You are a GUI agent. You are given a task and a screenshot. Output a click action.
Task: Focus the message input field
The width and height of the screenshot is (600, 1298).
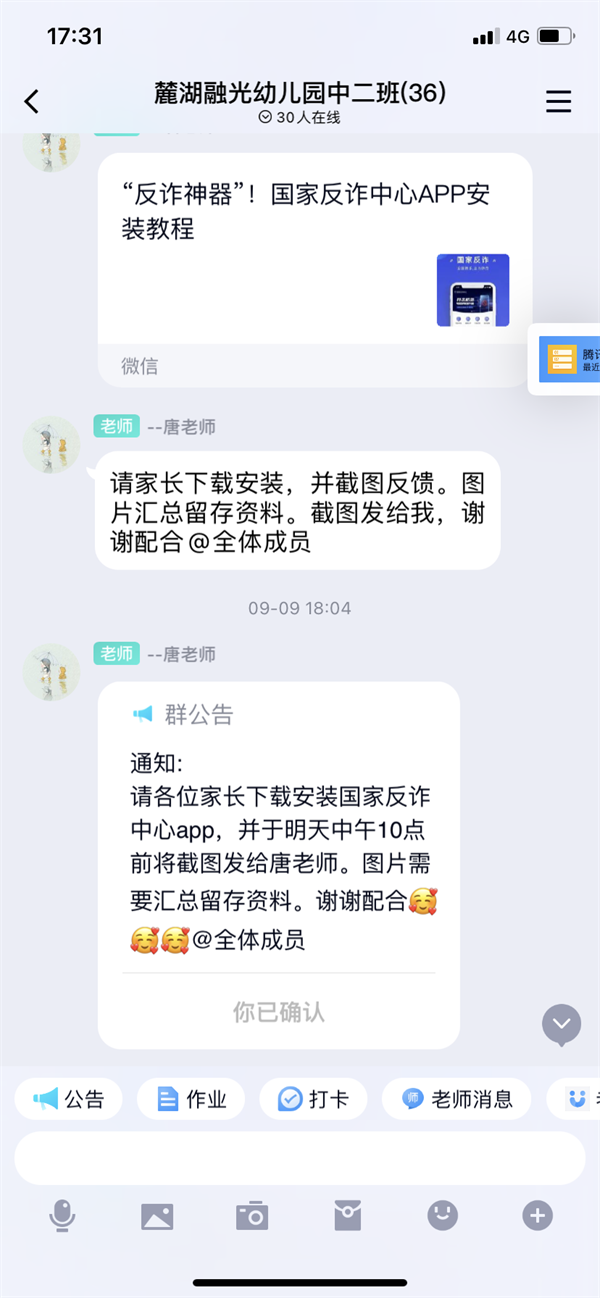pyautogui.click(x=299, y=1158)
